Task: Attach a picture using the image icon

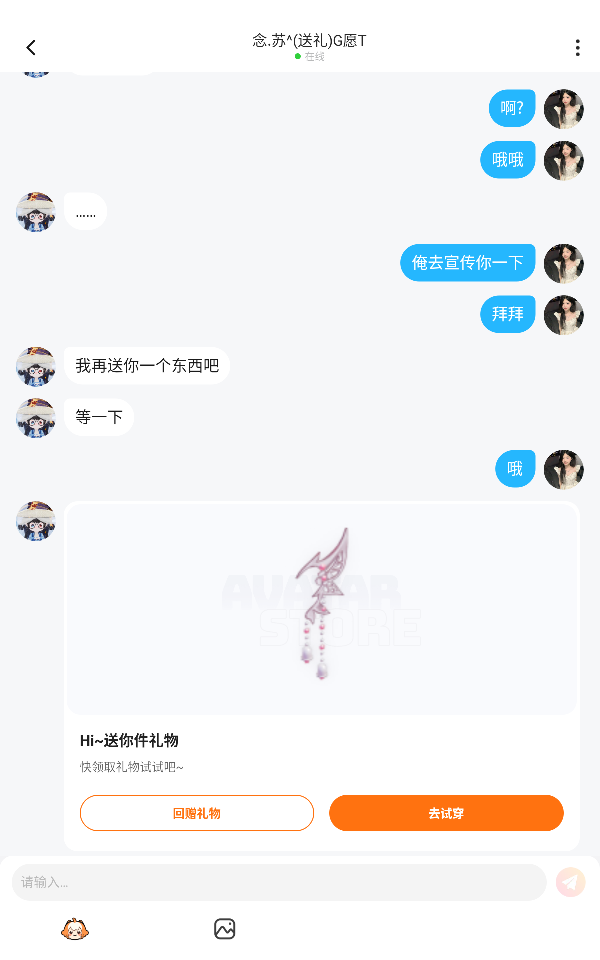Action: pos(225,929)
